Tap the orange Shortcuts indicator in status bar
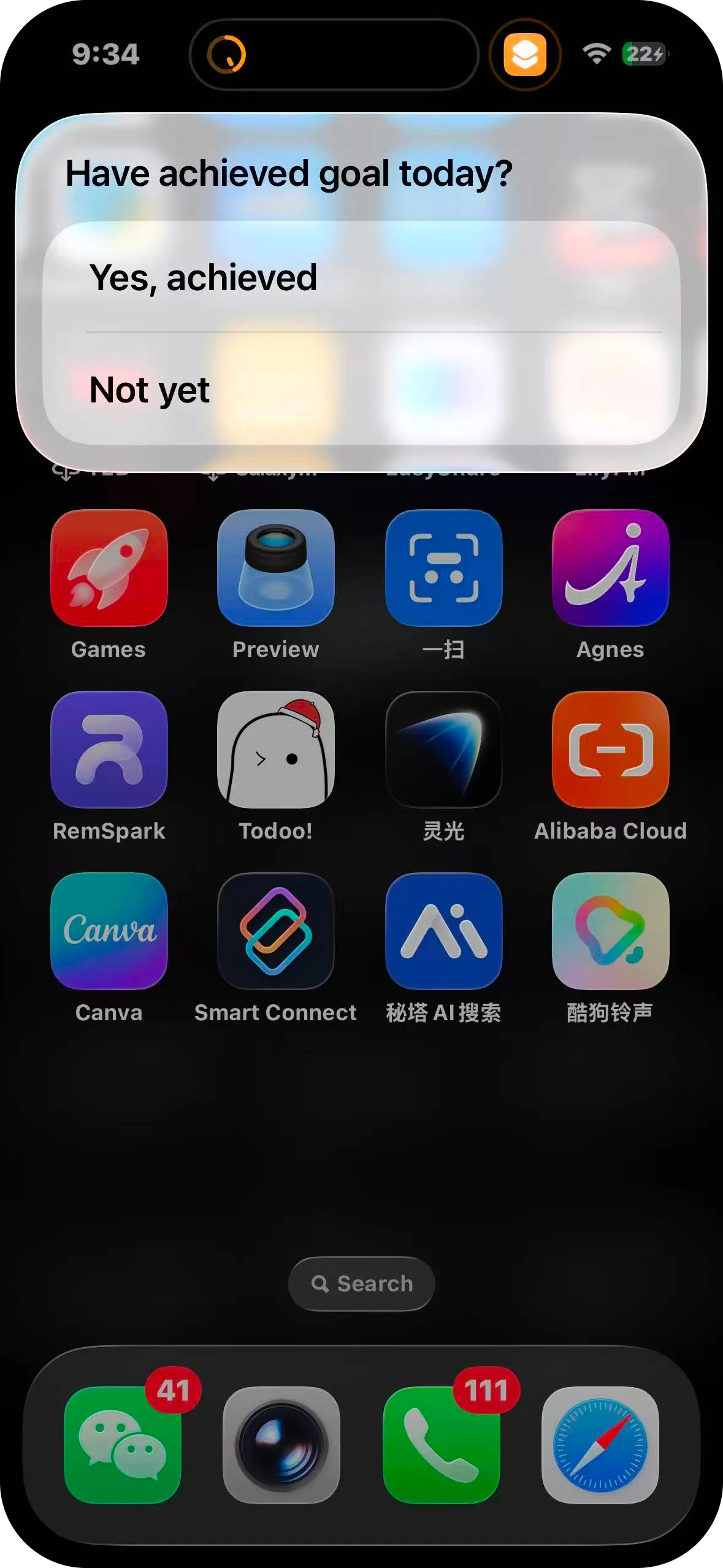Screen dimensions: 723x1568 pyautogui.click(x=524, y=55)
